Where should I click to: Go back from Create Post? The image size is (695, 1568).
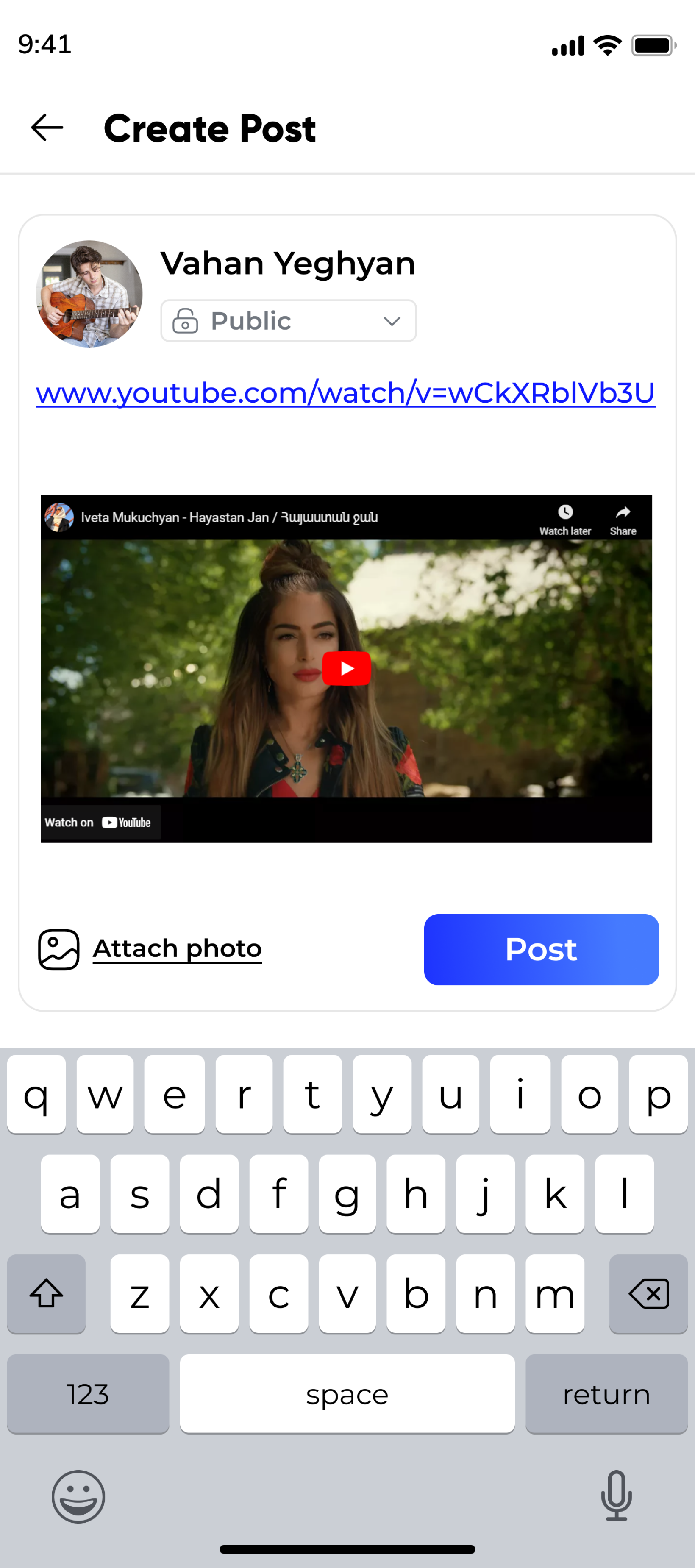pyautogui.click(x=47, y=128)
